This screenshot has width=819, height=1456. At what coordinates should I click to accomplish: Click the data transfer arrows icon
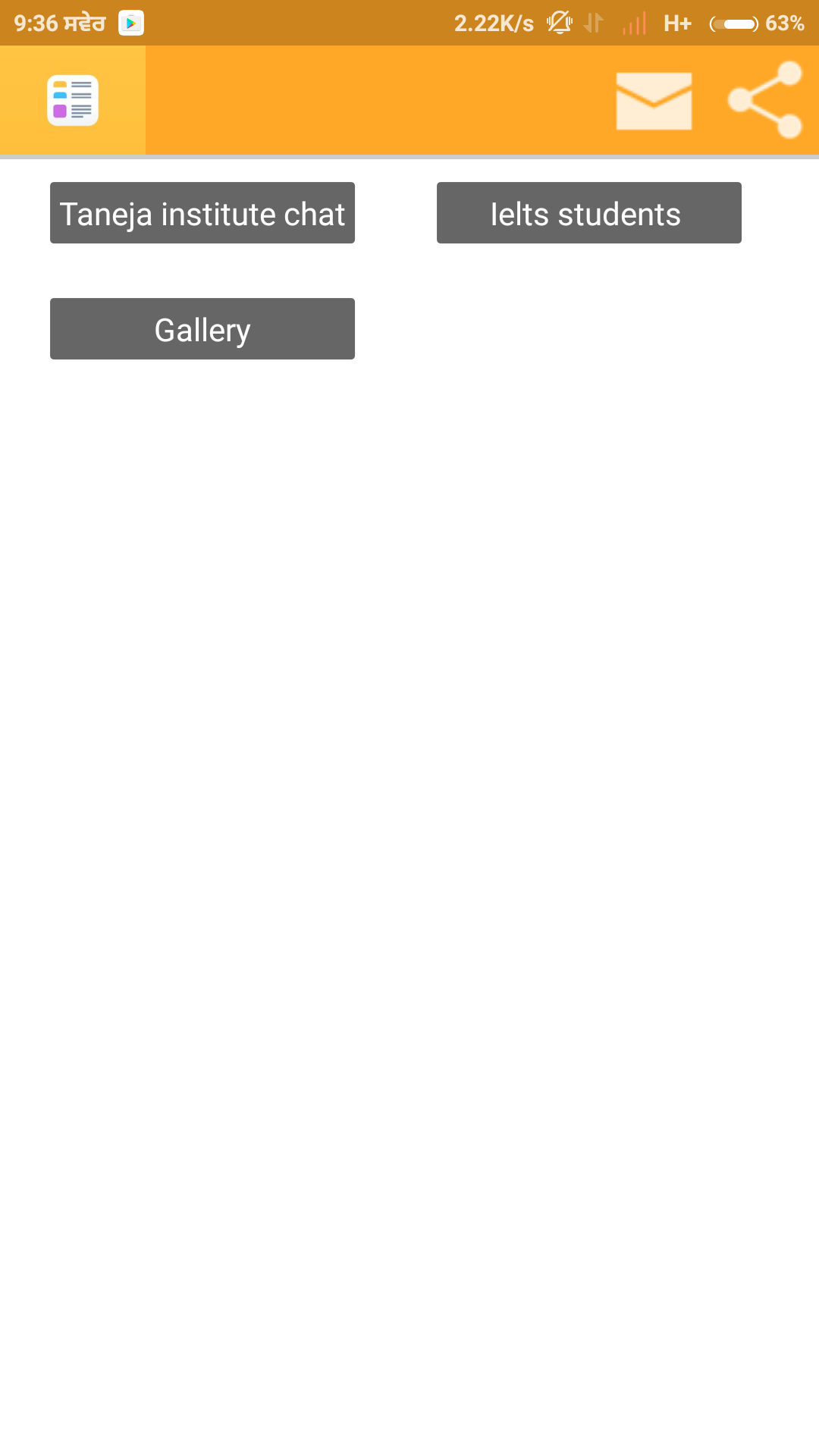click(x=592, y=23)
